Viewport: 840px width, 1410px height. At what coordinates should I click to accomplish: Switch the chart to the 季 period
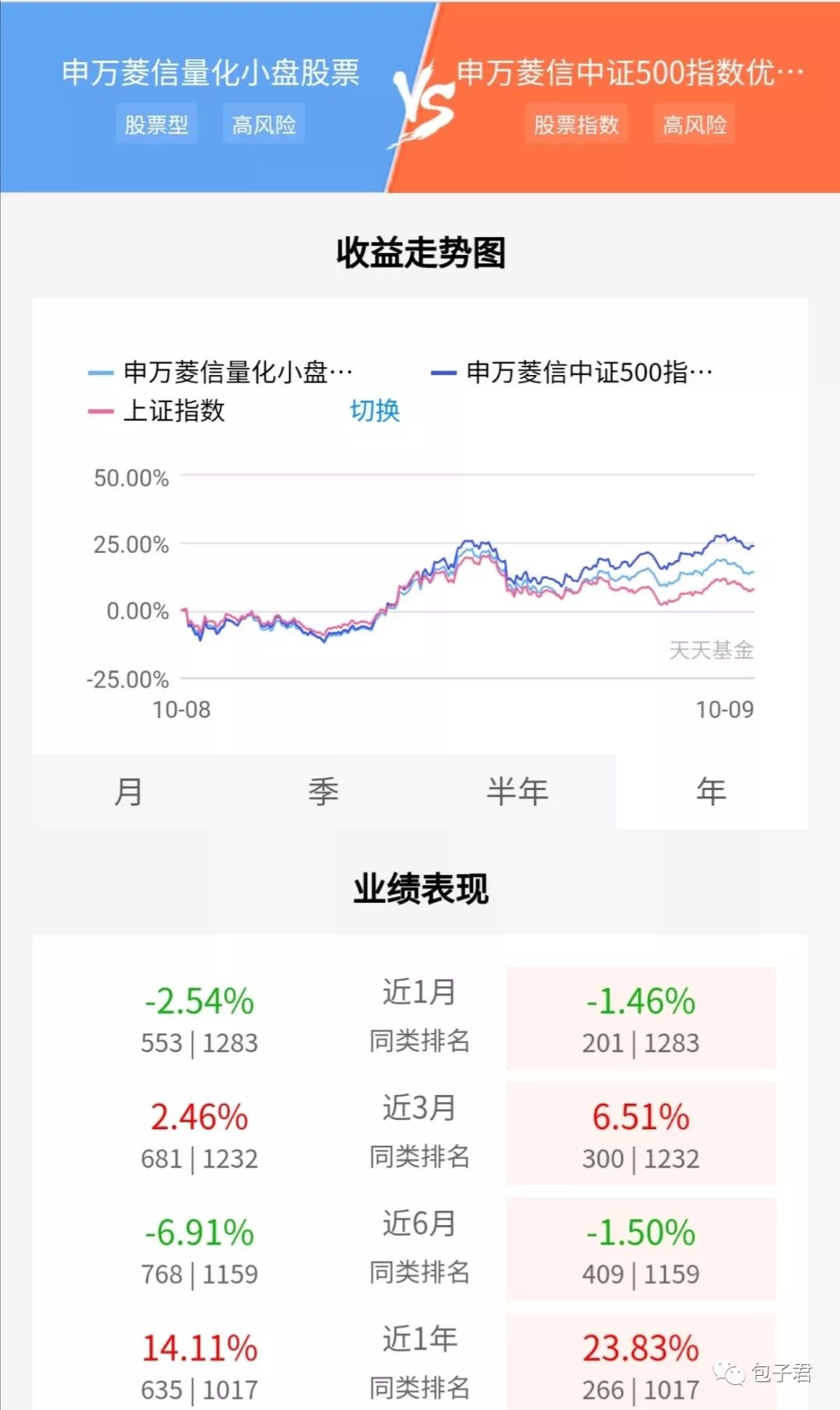(323, 792)
